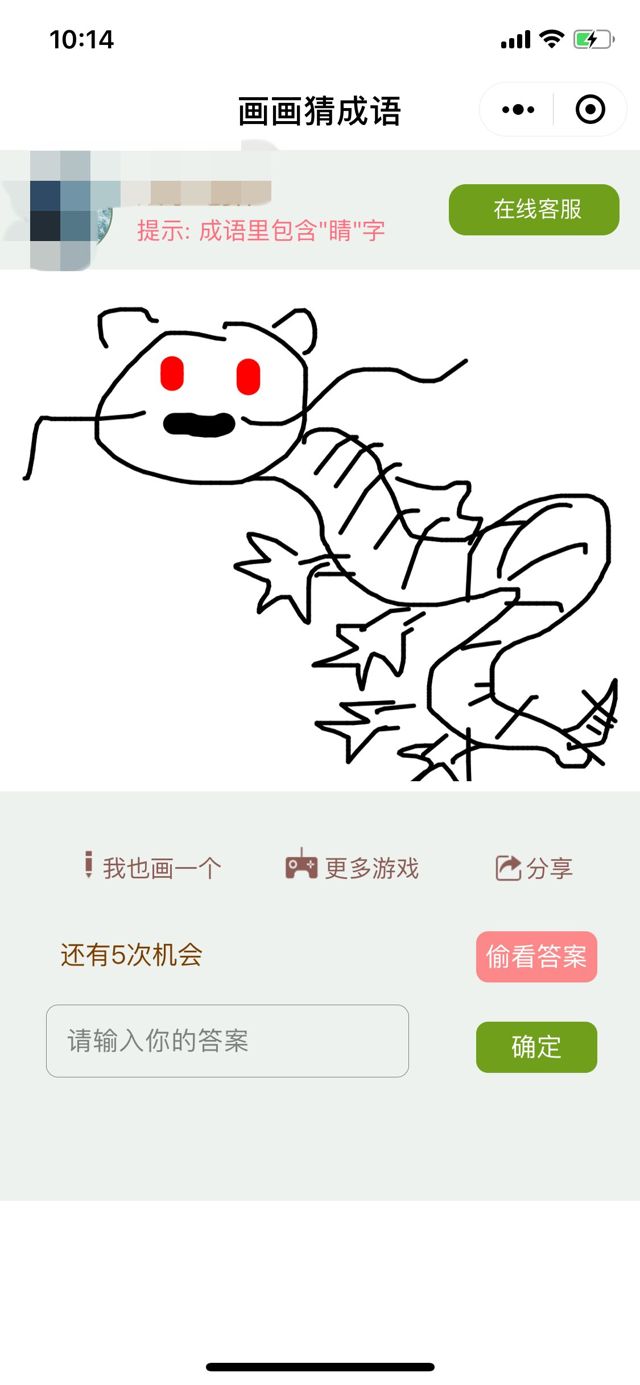640x1385 pixels.
Task: Submit the answer with 确定
Action: point(536,1047)
